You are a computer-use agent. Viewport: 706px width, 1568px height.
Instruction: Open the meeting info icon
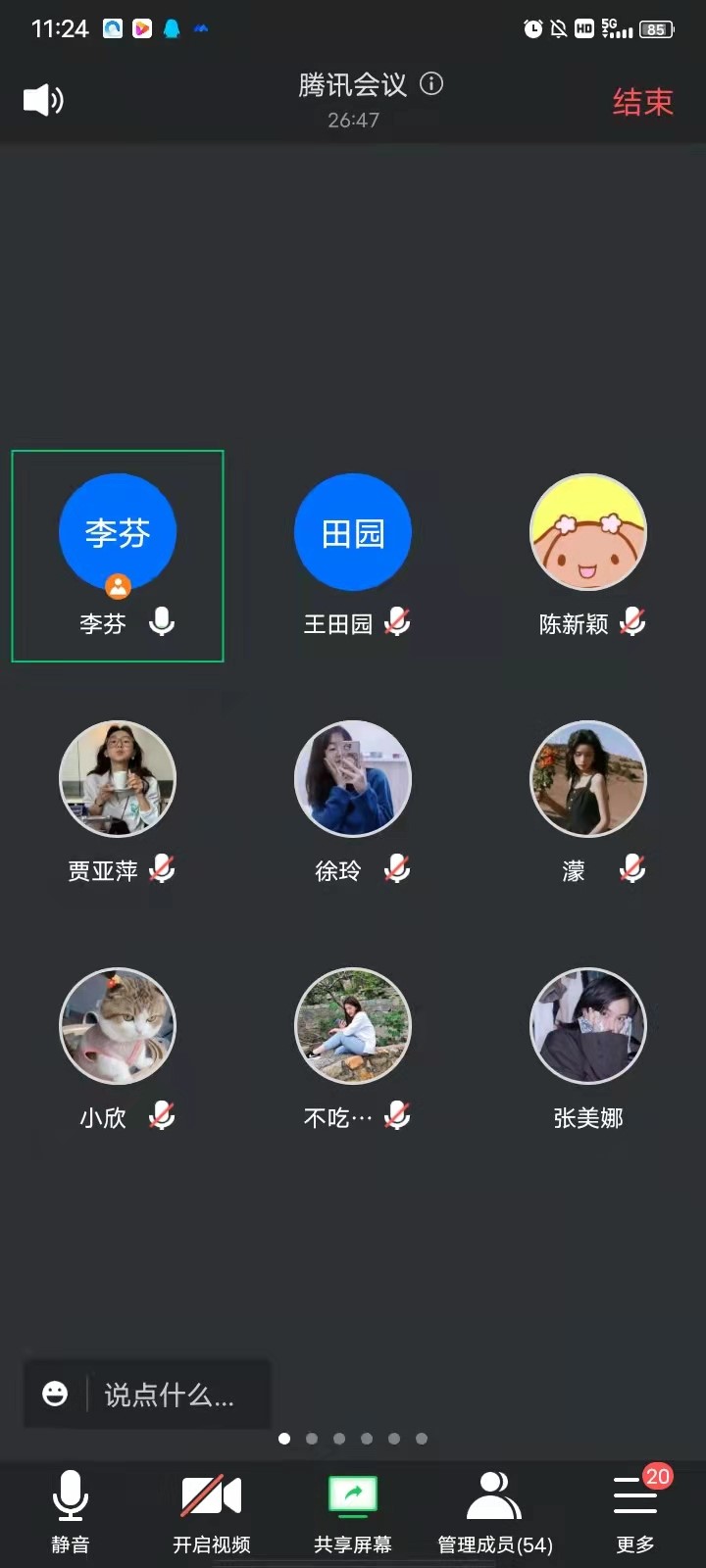coord(431,84)
